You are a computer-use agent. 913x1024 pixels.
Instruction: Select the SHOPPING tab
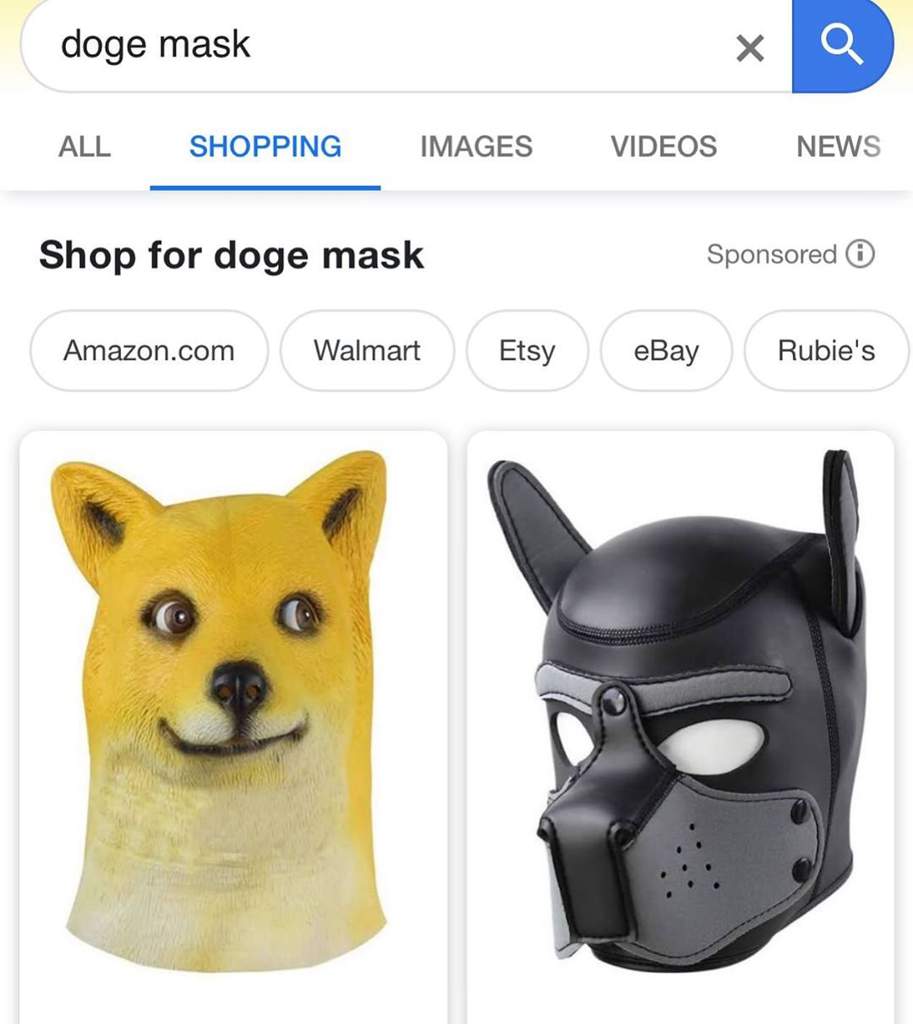pos(265,147)
